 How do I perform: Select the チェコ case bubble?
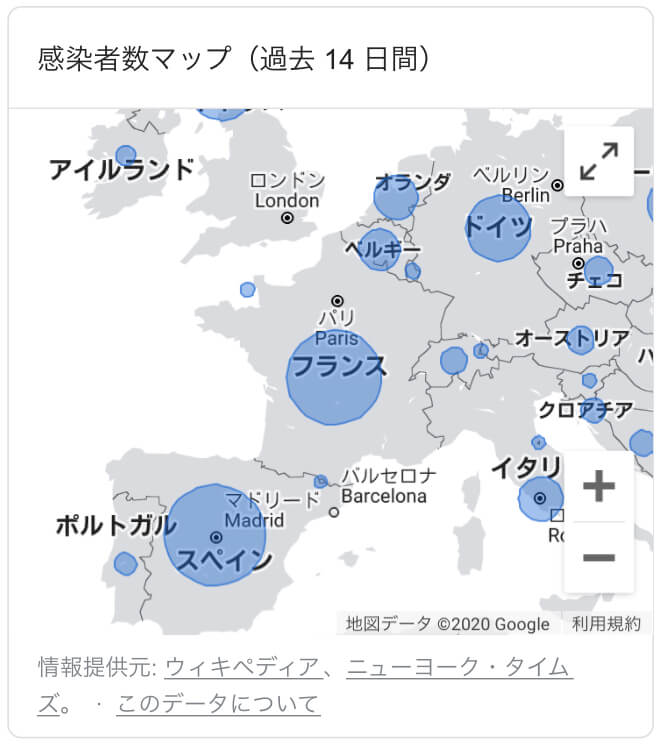pos(598,271)
